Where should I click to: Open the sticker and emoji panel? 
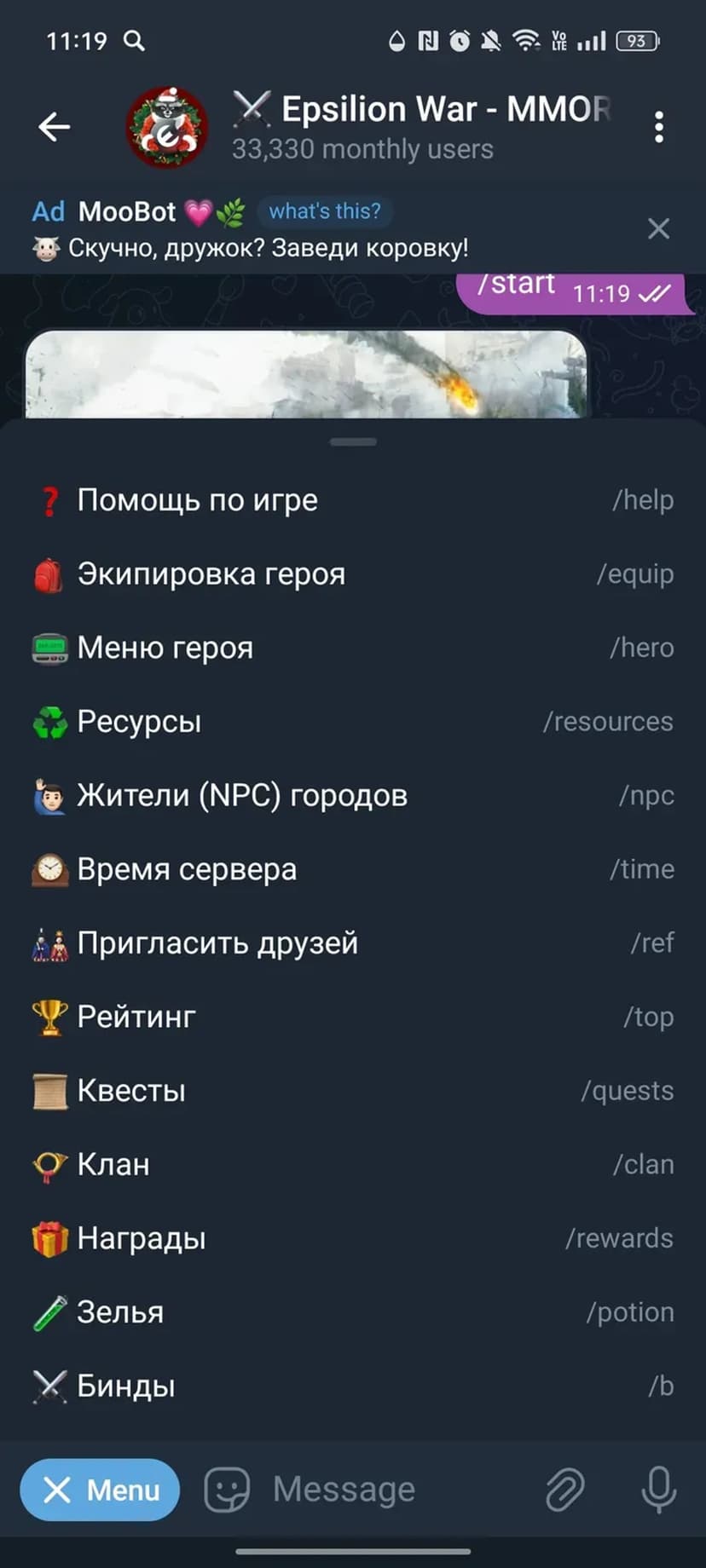pos(227,1490)
